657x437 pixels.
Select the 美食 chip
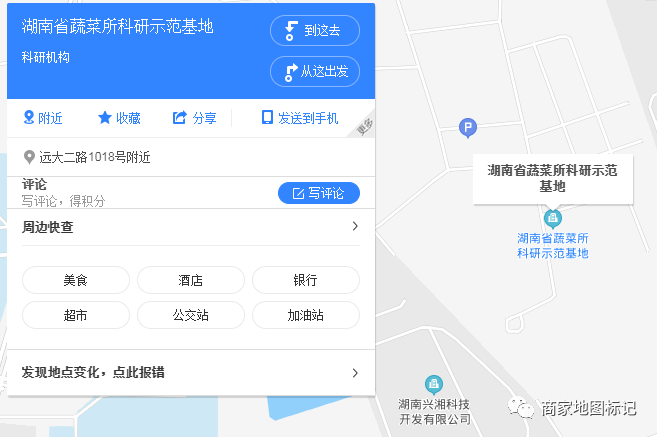point(75,280)
